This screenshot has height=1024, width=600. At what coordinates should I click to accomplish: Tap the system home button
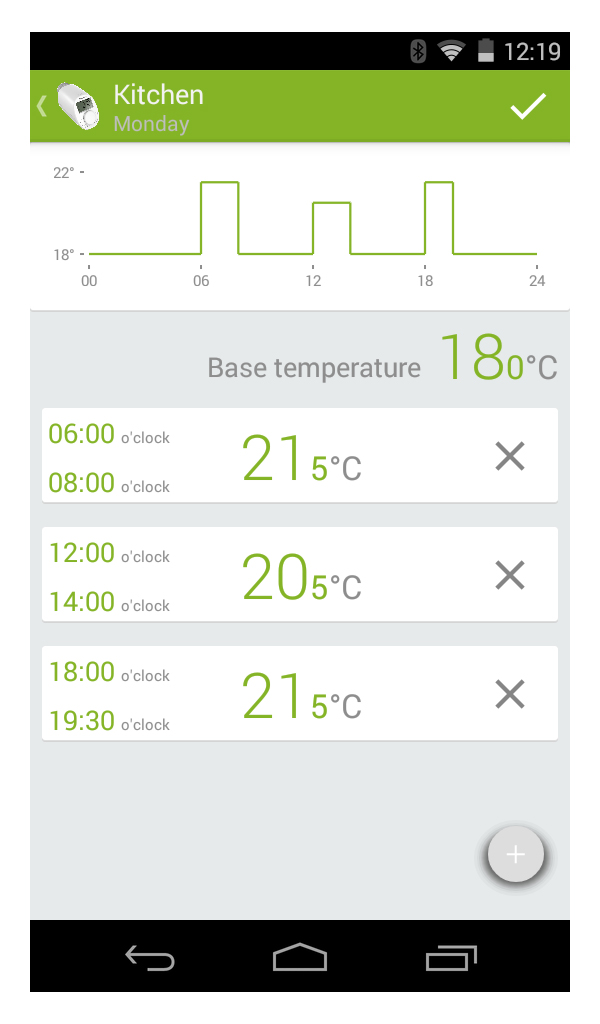[x=300, y=957]
